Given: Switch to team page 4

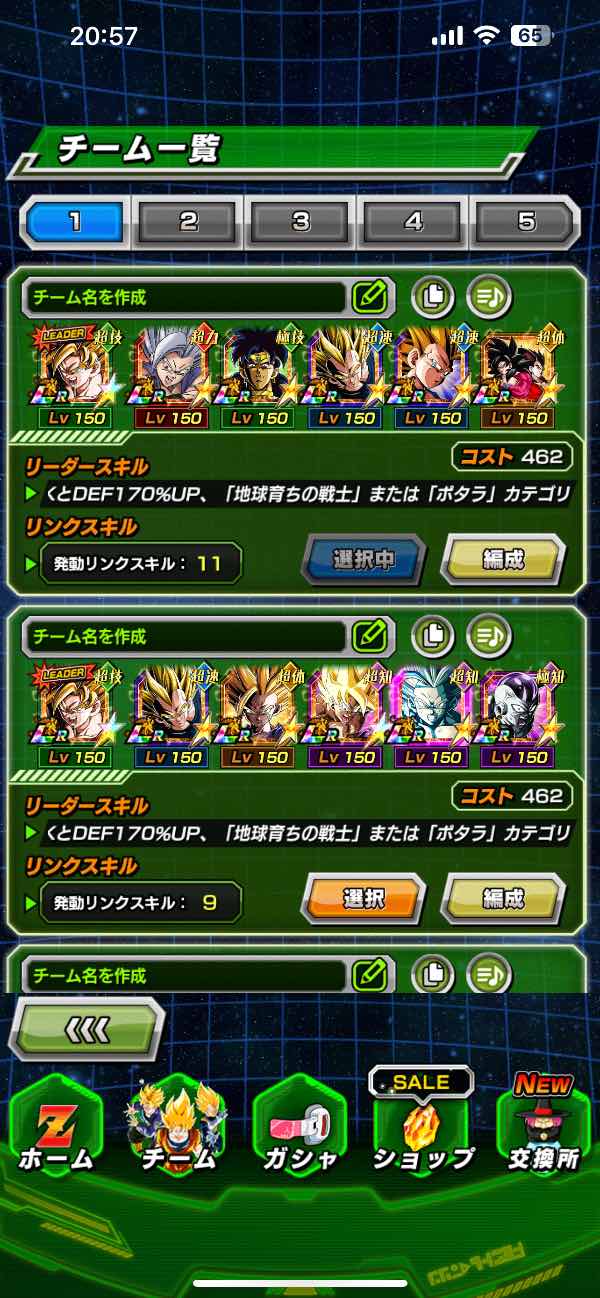Looking at the screenshot, I should [413, 221].
